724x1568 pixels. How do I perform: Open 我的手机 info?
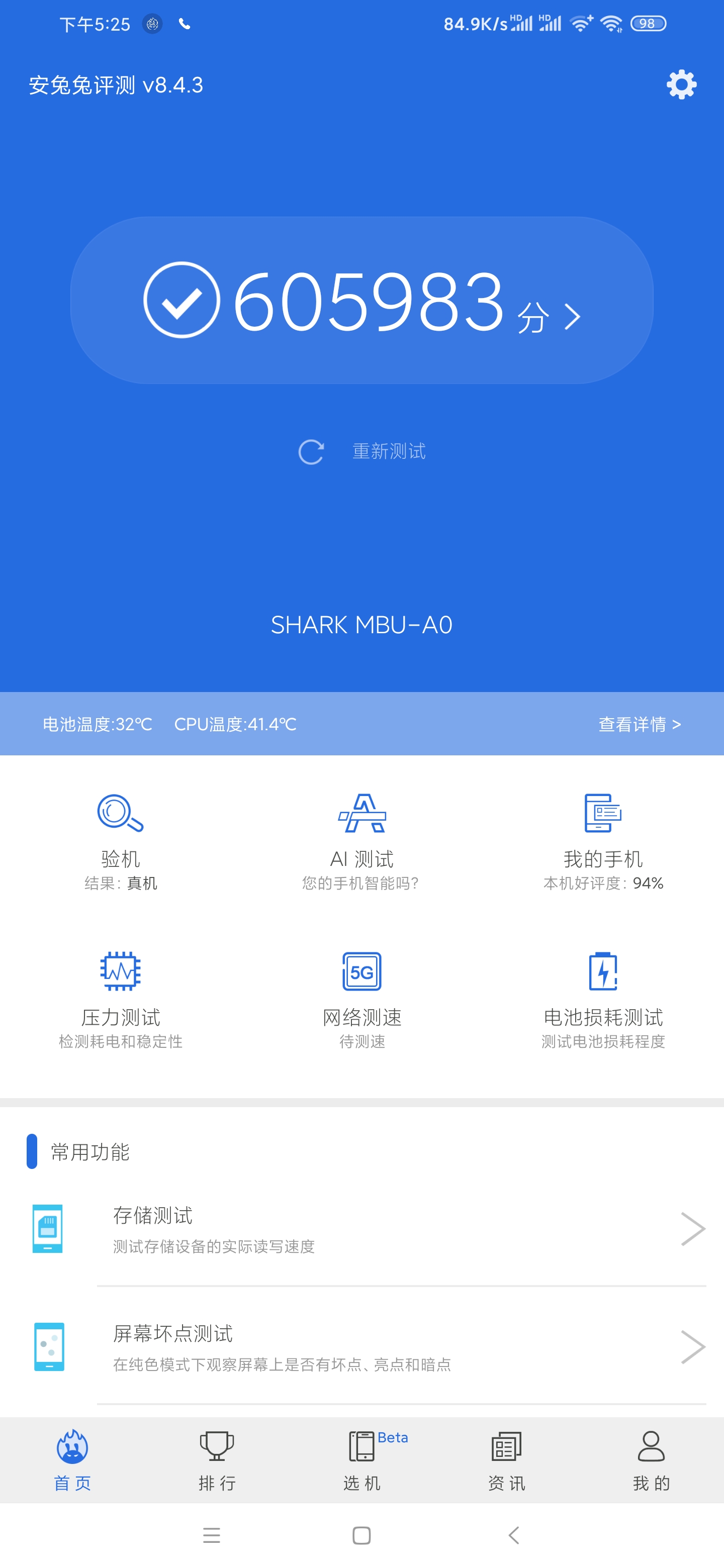coord(603,839)
